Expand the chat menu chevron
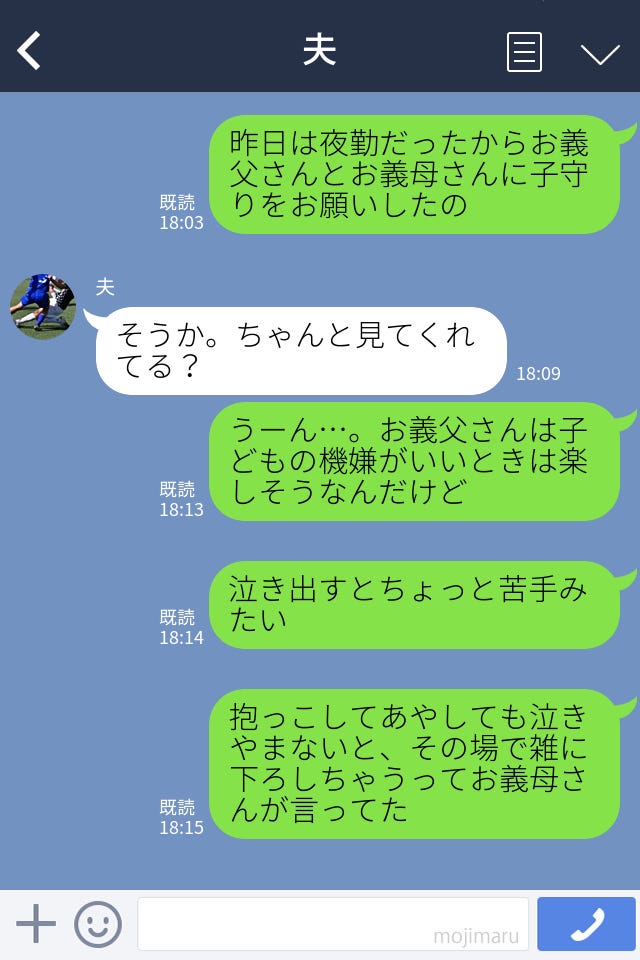Image resolution: width=640 pixels, height=960 pixels. [x=600, y=53]
